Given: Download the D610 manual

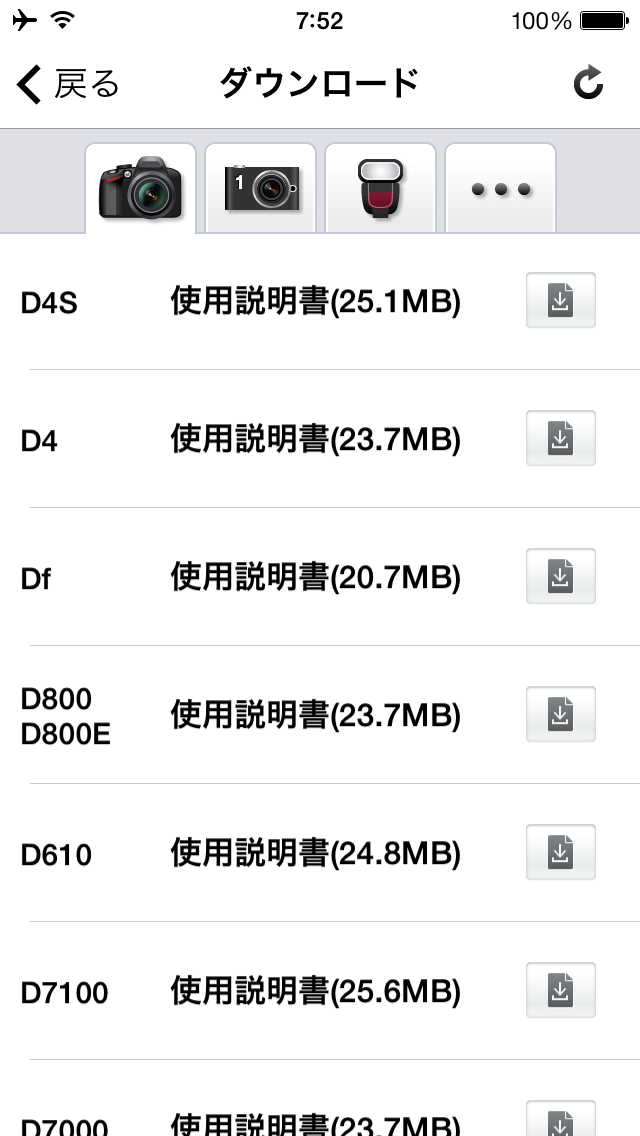Looking at the screenshot, I should pyautogui.click(x=561, y=852).
